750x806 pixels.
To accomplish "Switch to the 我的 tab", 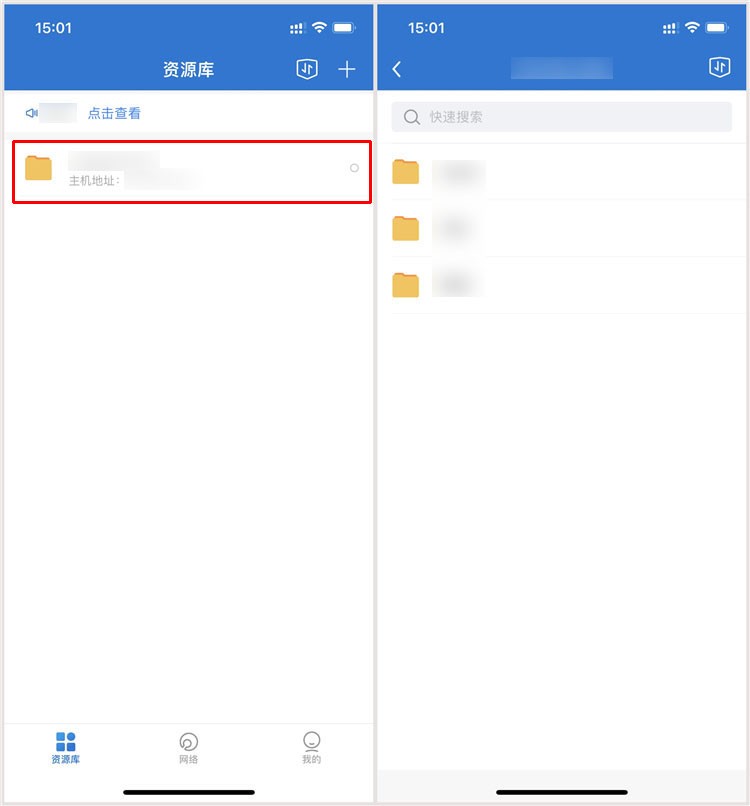I will point(312,747).
